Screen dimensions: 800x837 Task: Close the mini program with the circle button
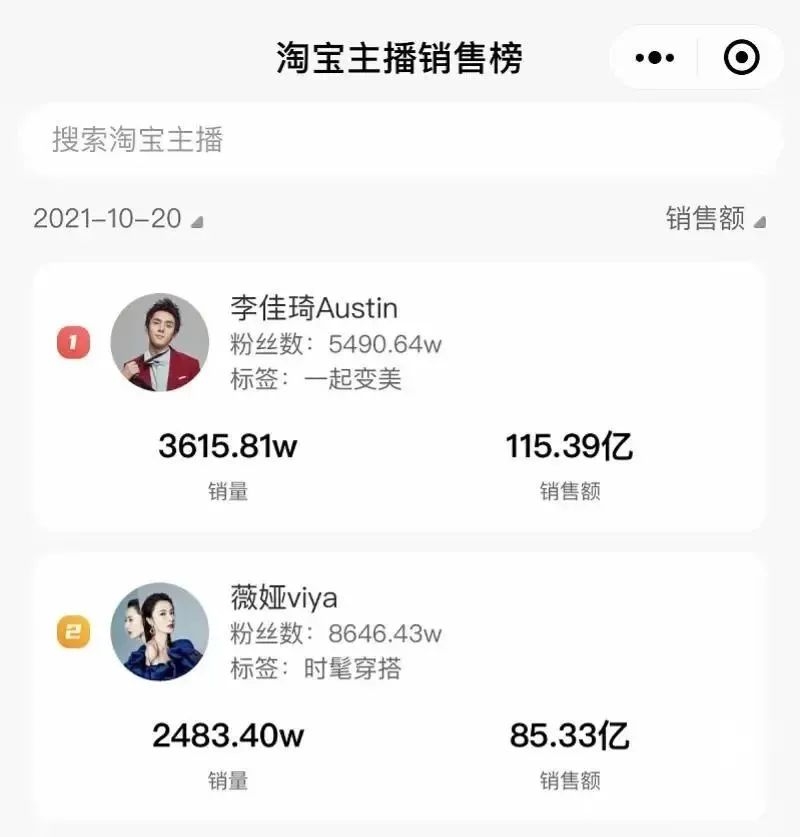(741, 58)
